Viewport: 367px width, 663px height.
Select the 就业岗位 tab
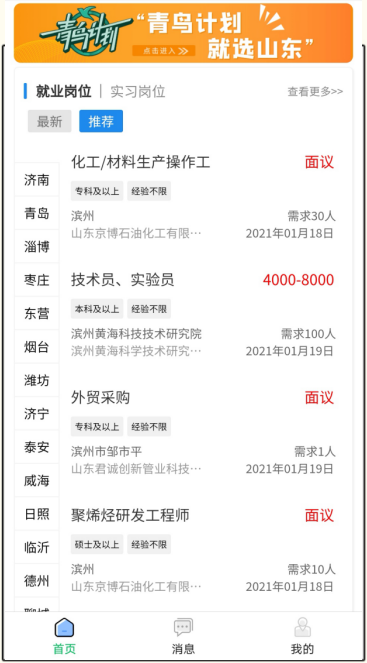pos(63,91)
